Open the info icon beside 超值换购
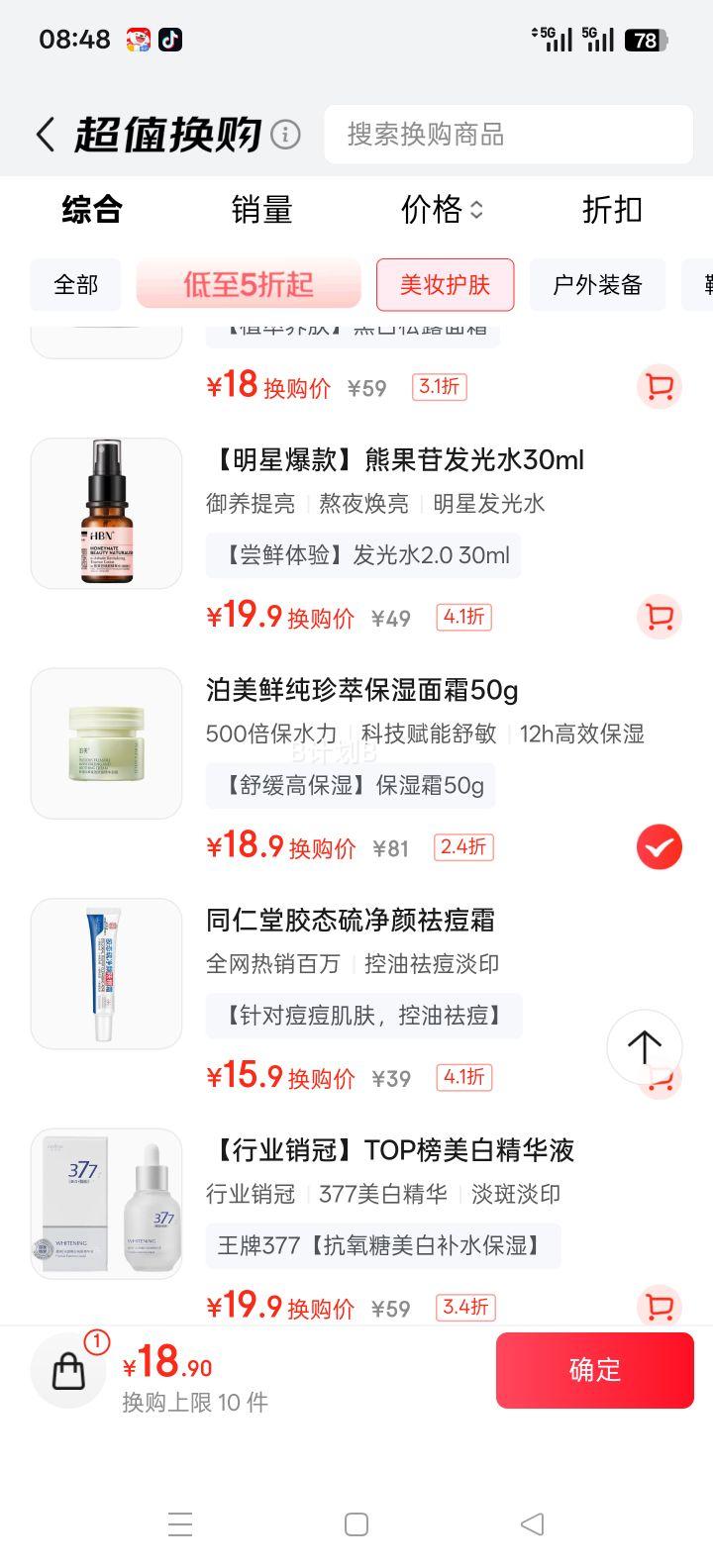This screenshot has width=713, height=1568. tap(285, 135)
